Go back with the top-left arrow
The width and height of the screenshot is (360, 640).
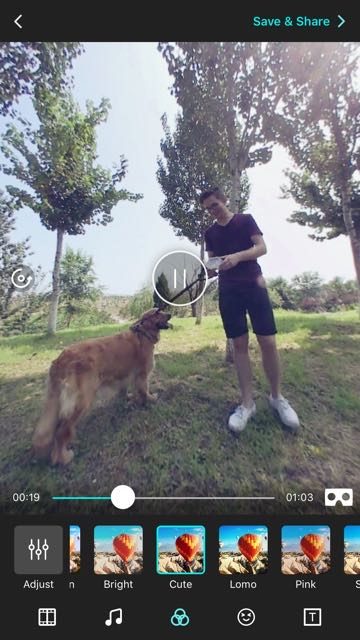click(x=18, y=22)
